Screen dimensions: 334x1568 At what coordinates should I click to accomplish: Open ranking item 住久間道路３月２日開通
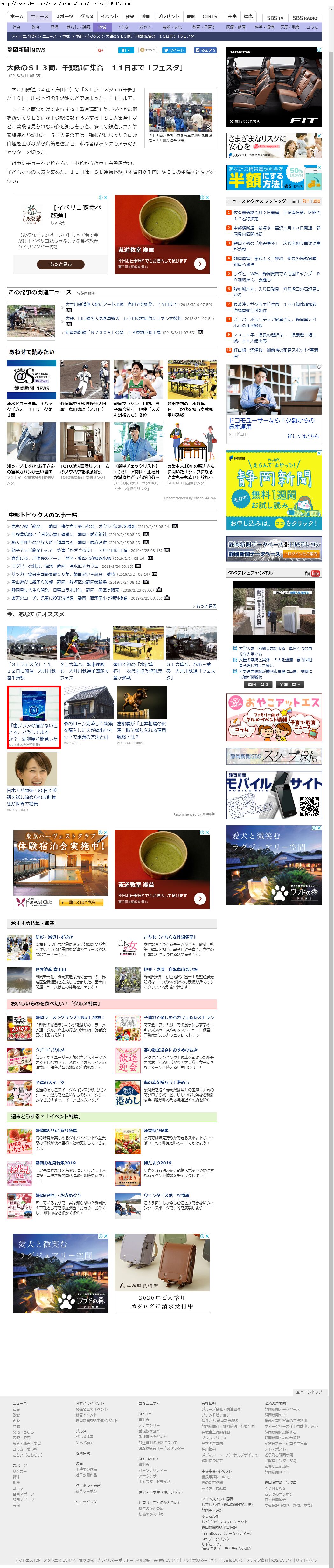pos(276,215)
